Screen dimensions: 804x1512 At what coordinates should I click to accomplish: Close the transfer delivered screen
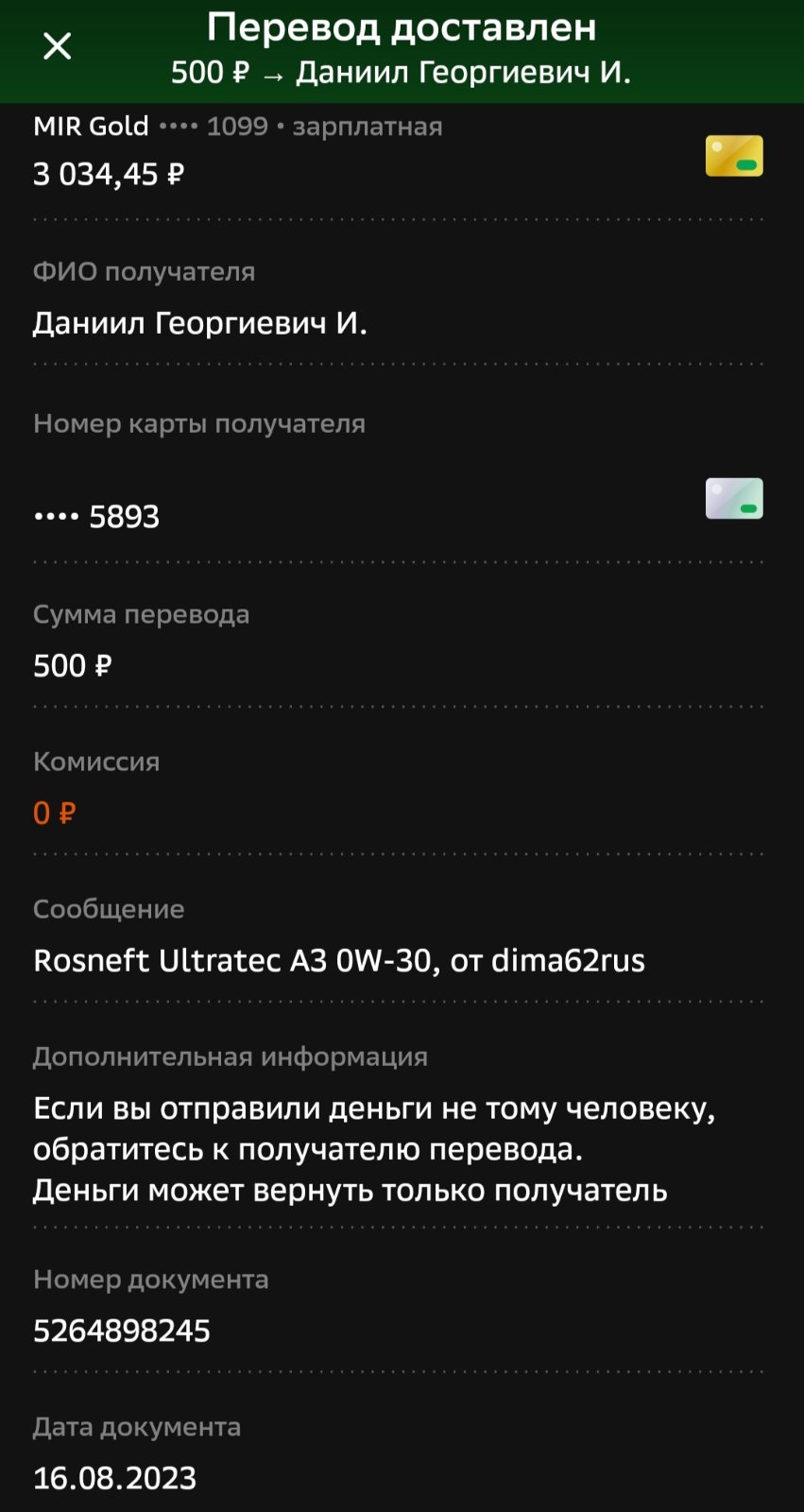57,46
